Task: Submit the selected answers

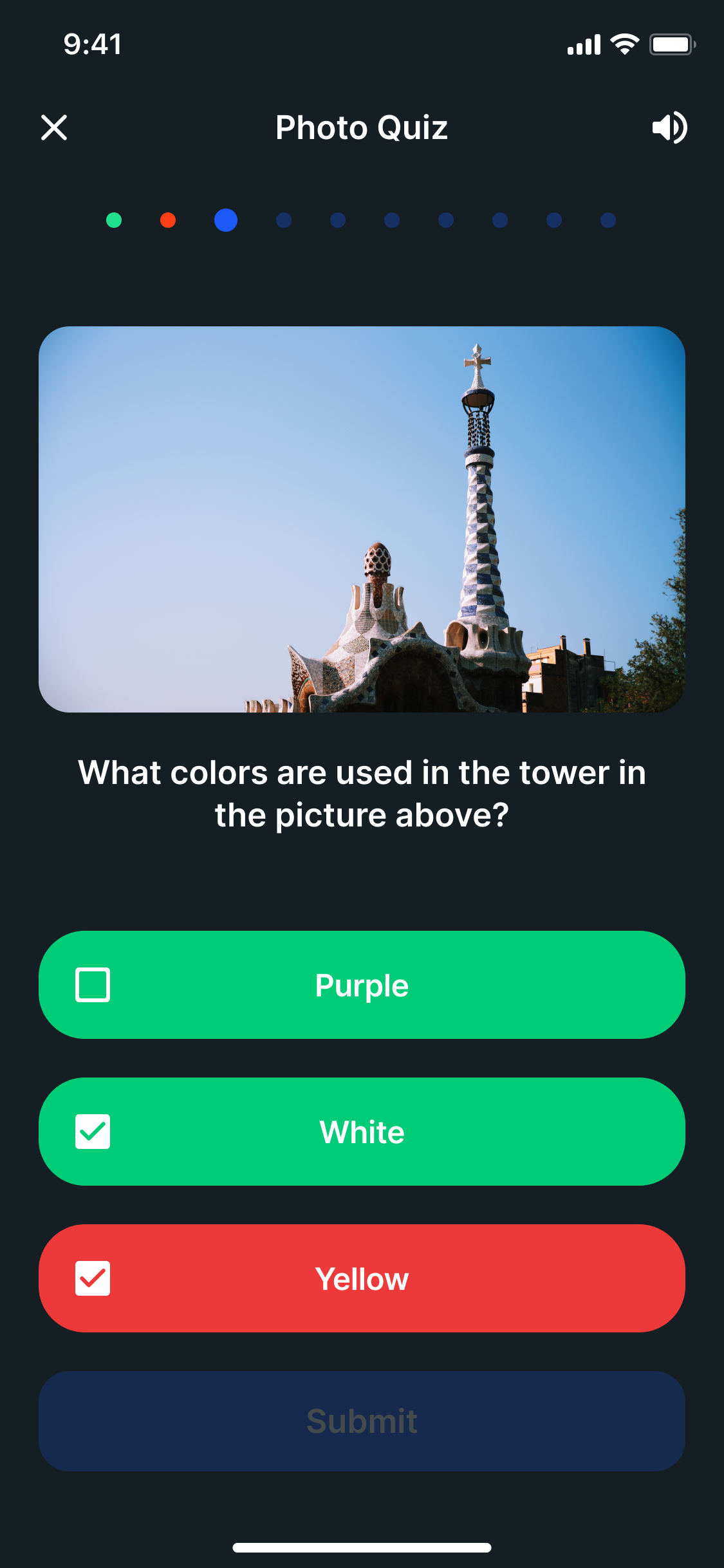Action: click(362, 1421)
